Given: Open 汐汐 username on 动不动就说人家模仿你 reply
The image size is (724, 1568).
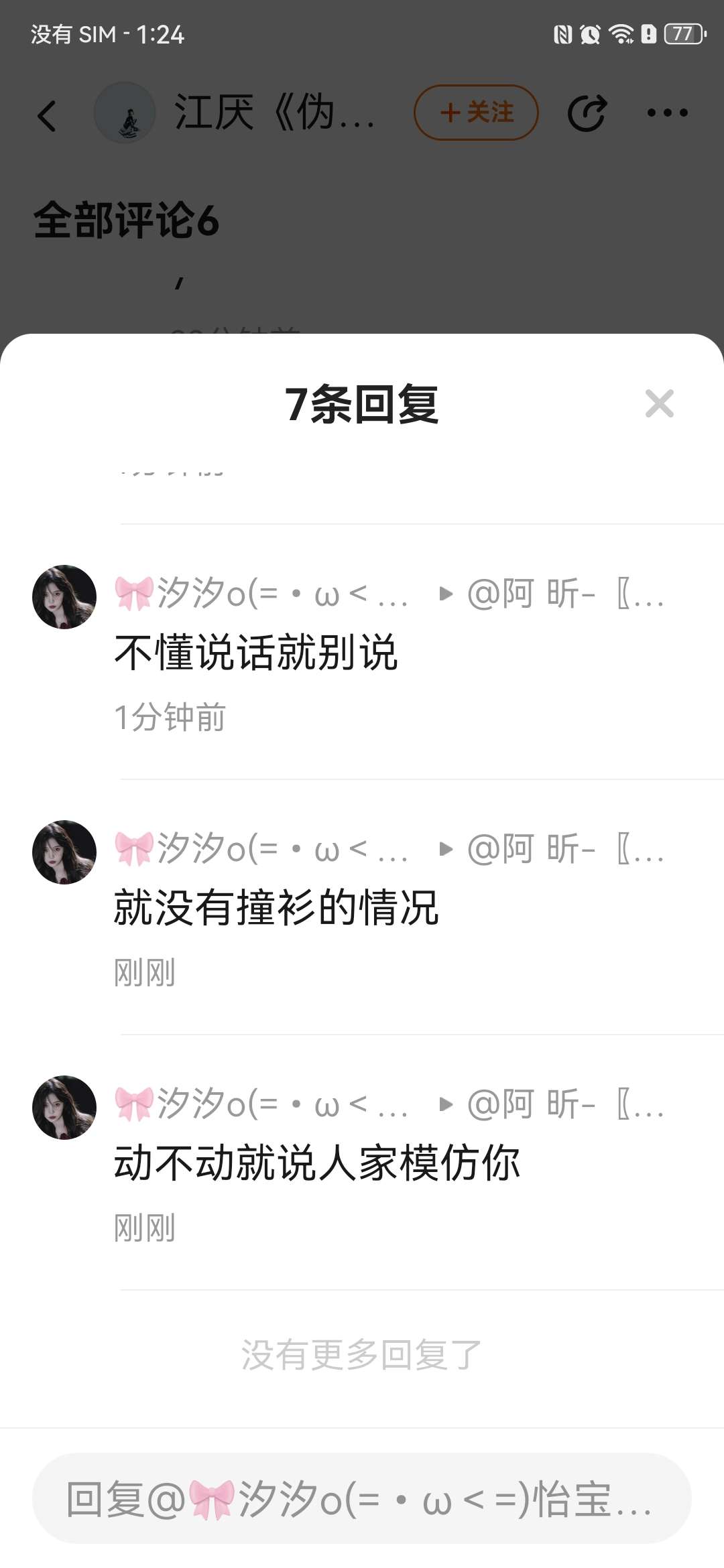Looking at the screenshot, I should [x=261, y=1104].
